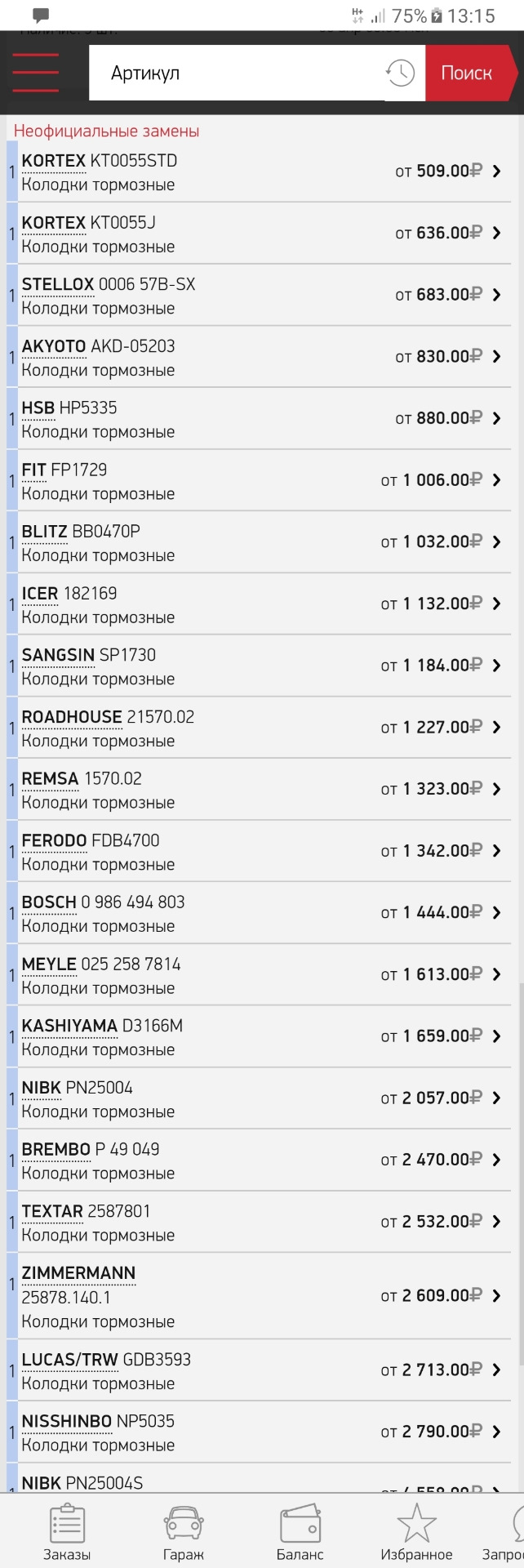Open search history clock icon

pyautogui.click(x=400, y=73)
